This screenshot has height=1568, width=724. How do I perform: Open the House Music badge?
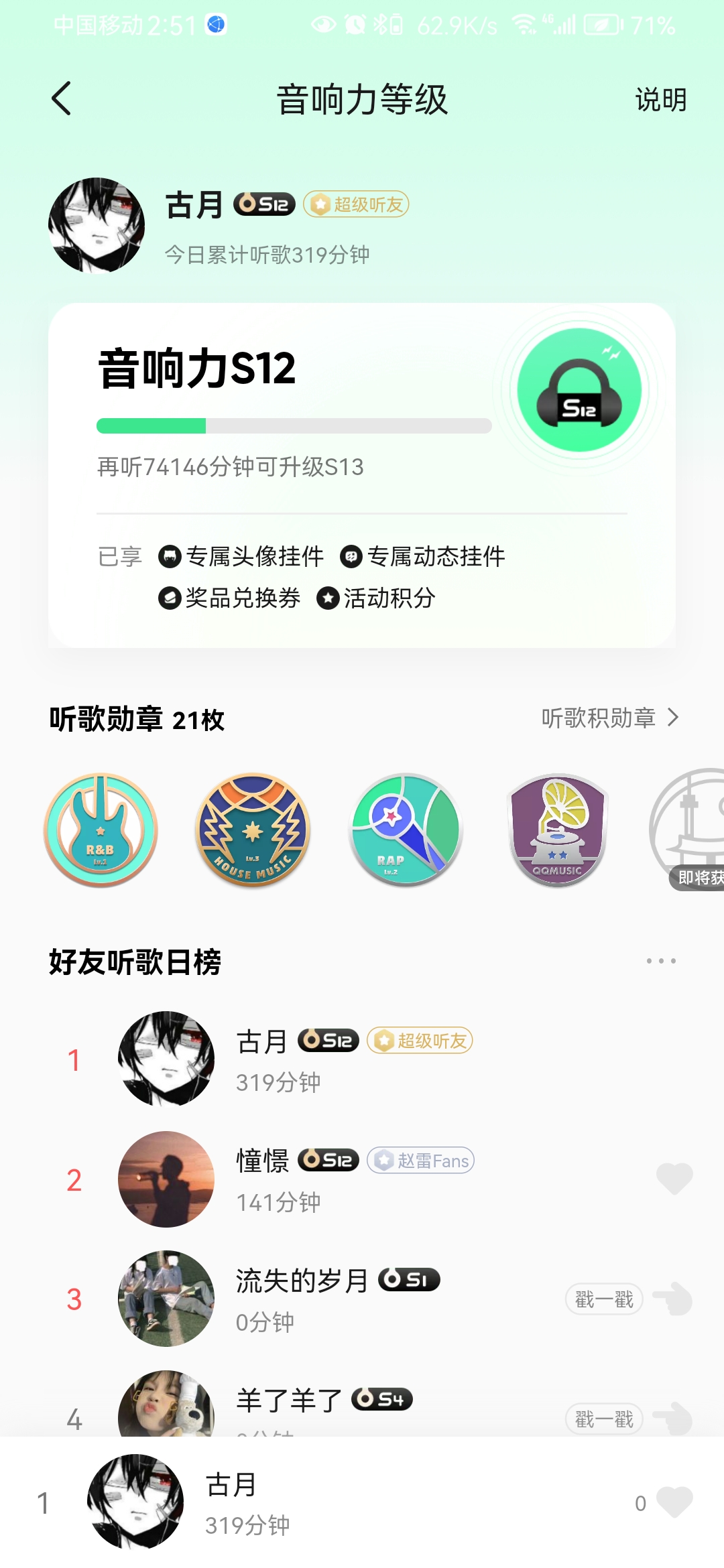253,830
